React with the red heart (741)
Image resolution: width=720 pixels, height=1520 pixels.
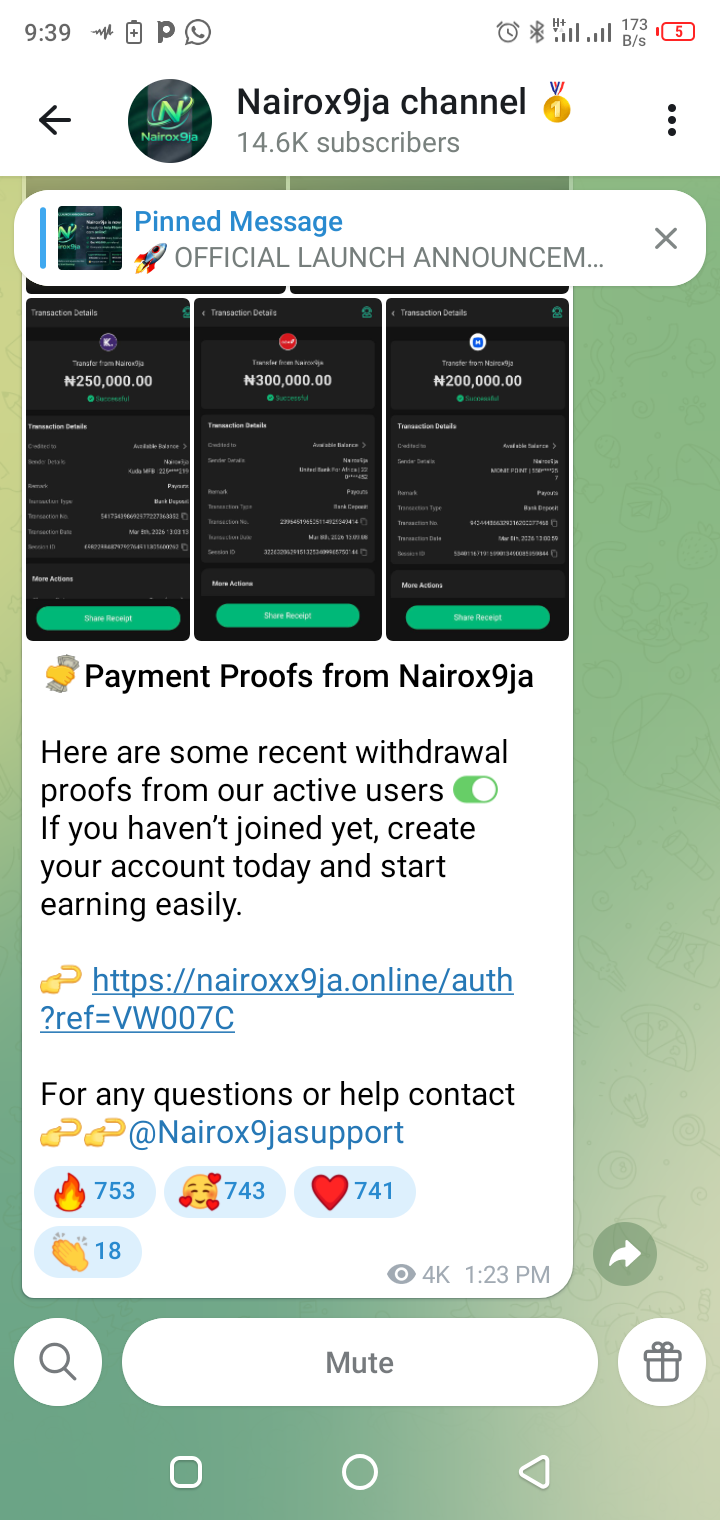[354, 1191]
